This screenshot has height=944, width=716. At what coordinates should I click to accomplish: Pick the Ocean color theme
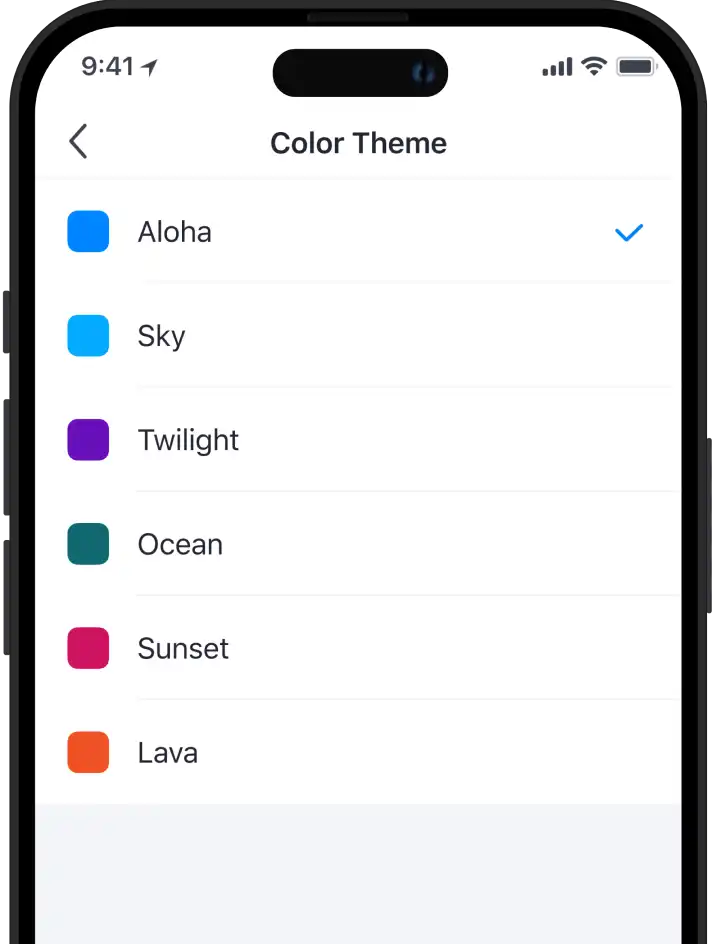(x=180, y=544)
